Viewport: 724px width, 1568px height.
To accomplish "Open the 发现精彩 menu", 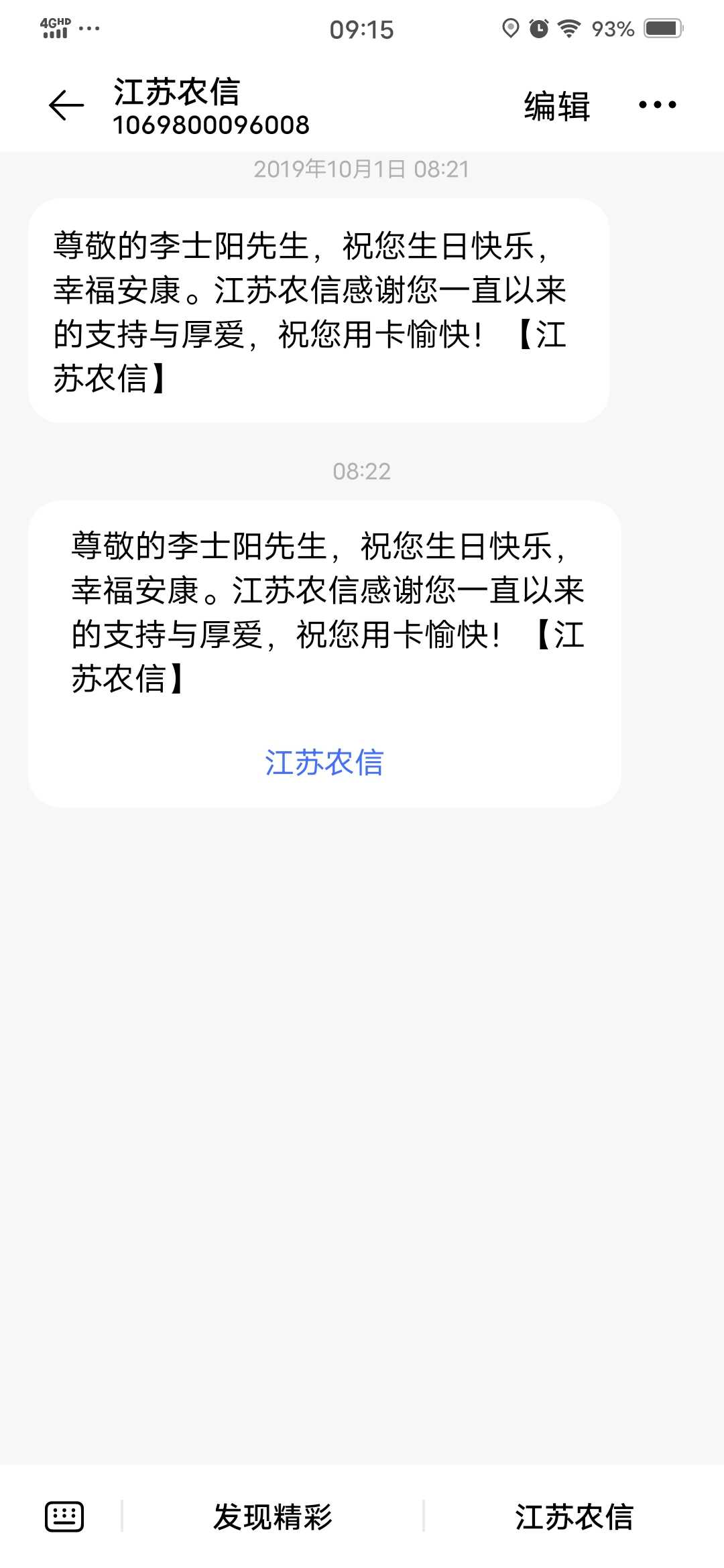I will click(273, 1517).
